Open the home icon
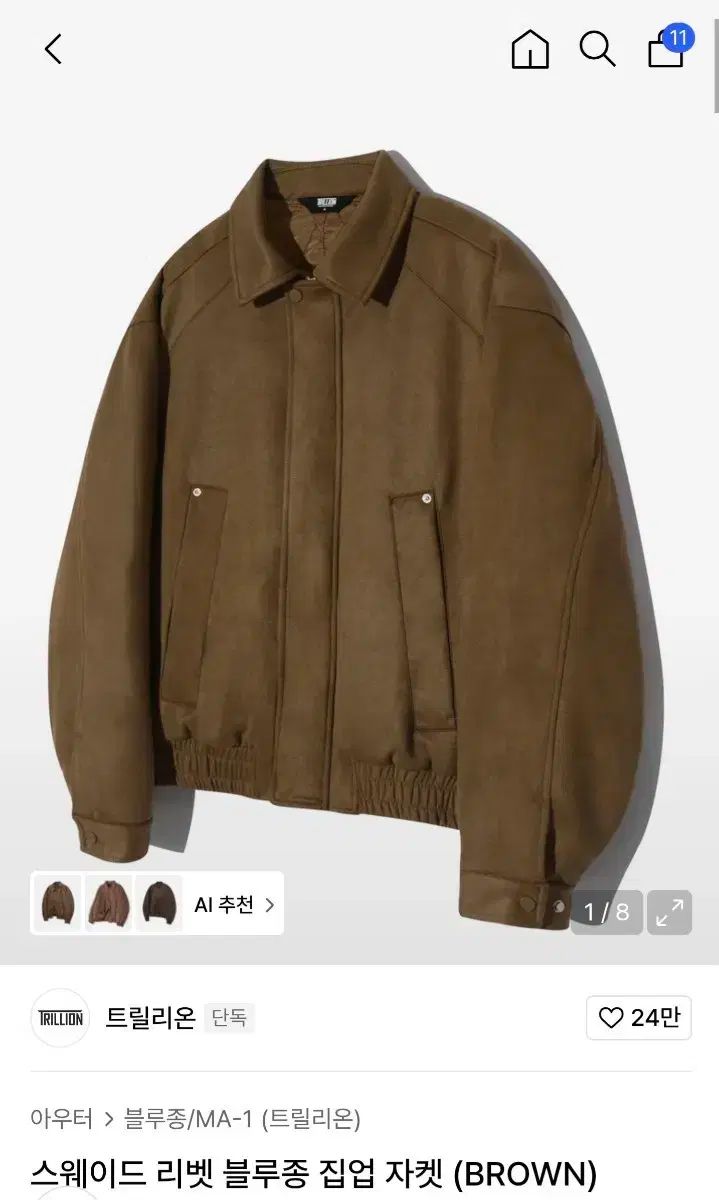The width and height of the screenshot is (719, 1200). pos(530,48)
